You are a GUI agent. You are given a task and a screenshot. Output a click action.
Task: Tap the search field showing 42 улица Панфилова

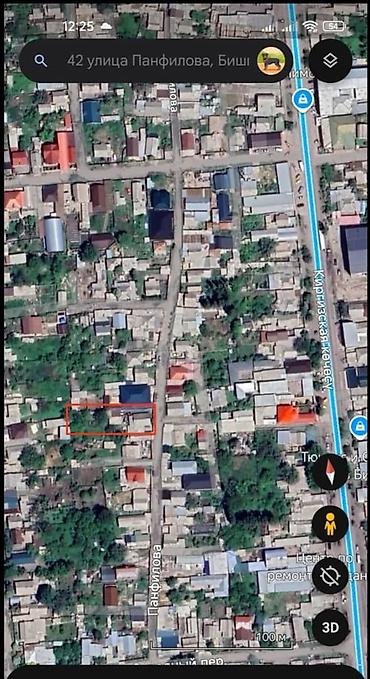[156, 61]
